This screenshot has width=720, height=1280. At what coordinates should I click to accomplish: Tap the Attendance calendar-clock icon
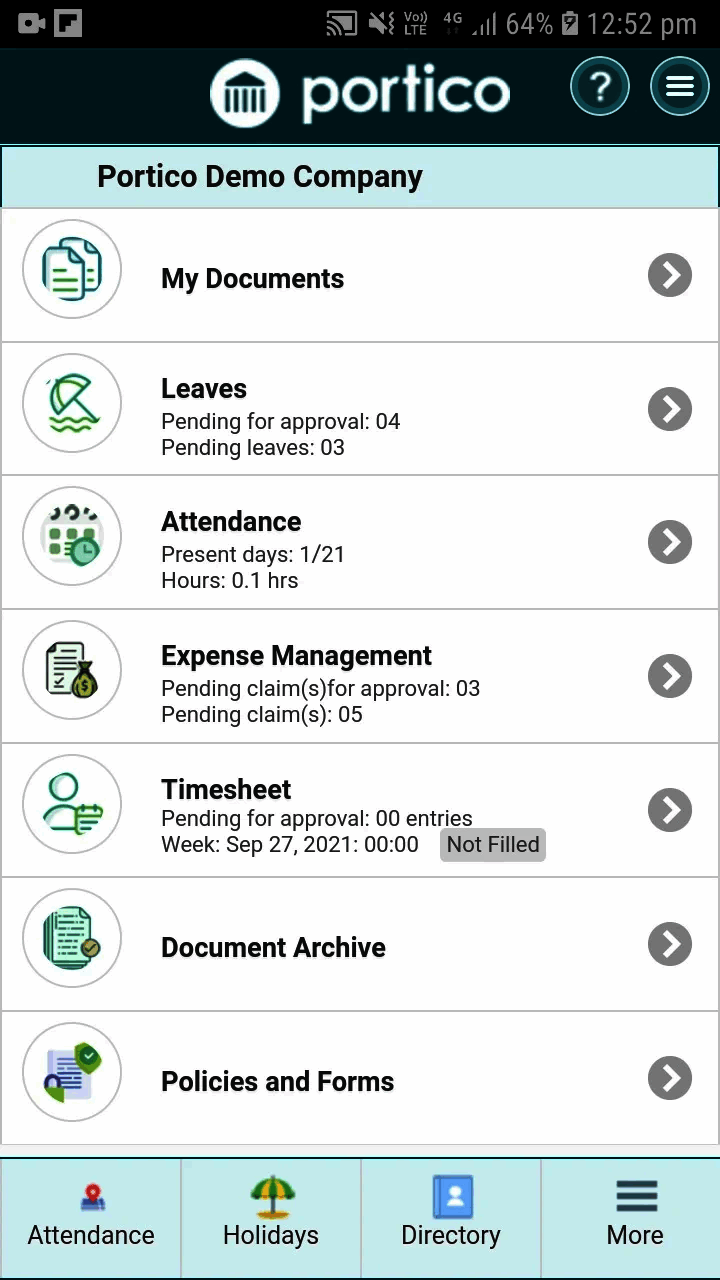point(71,537)
